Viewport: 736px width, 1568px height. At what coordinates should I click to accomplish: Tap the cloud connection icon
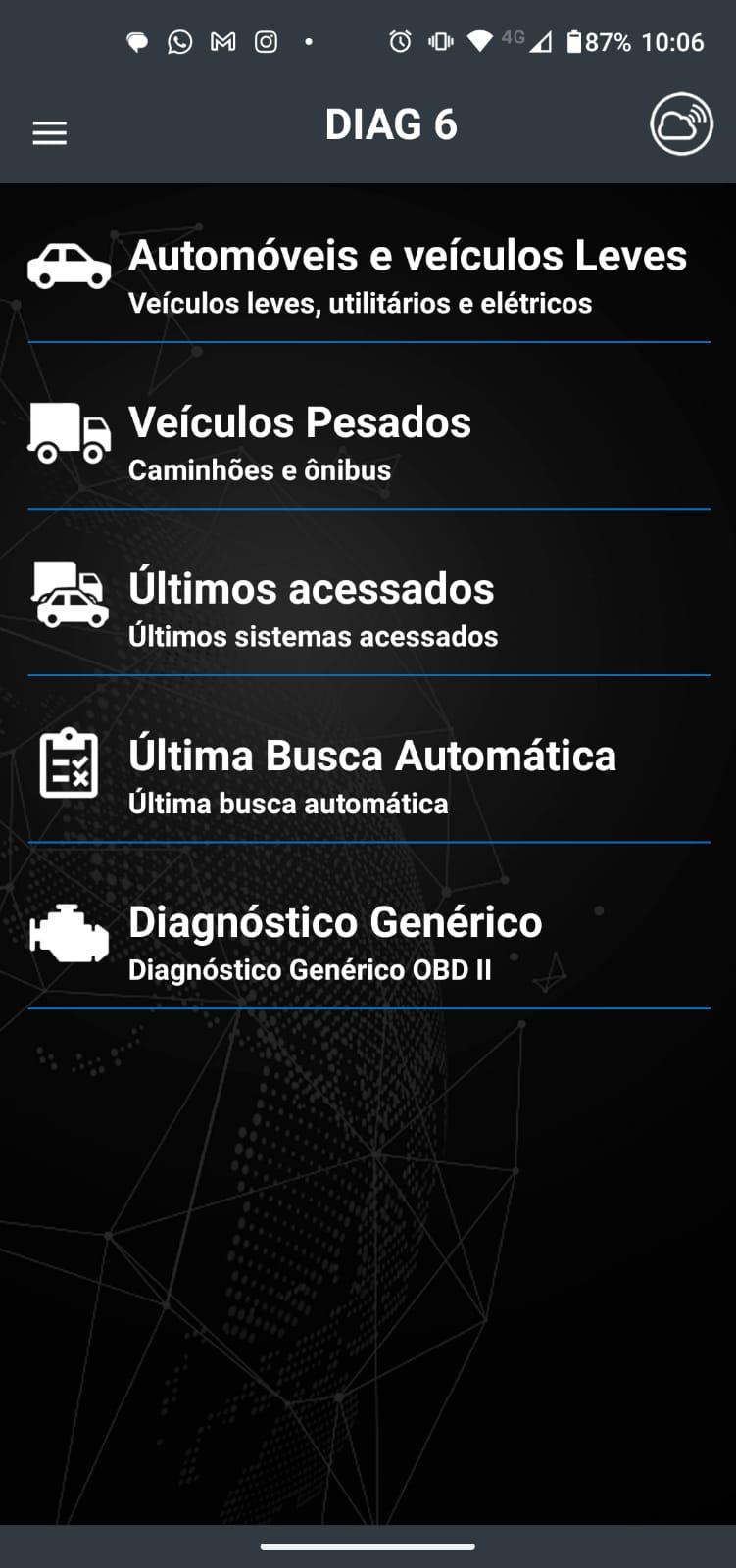tap(681, 124)
